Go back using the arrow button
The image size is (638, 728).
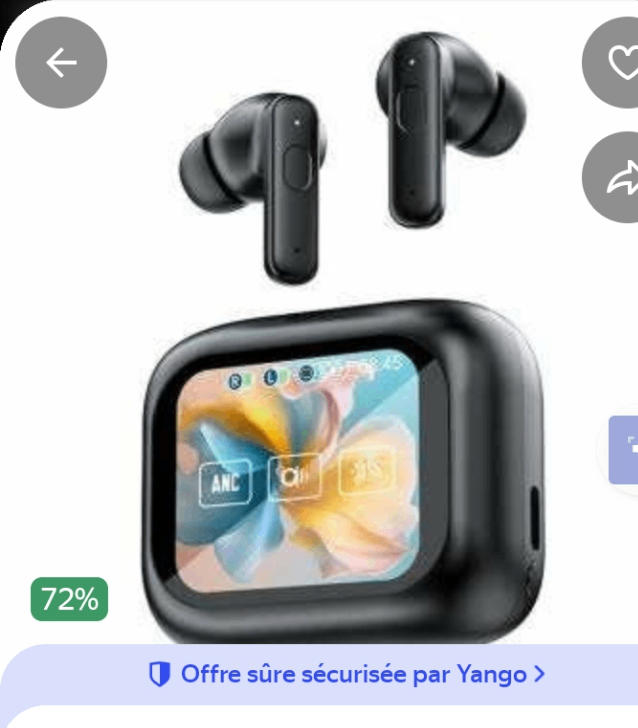tap(61, 63)
